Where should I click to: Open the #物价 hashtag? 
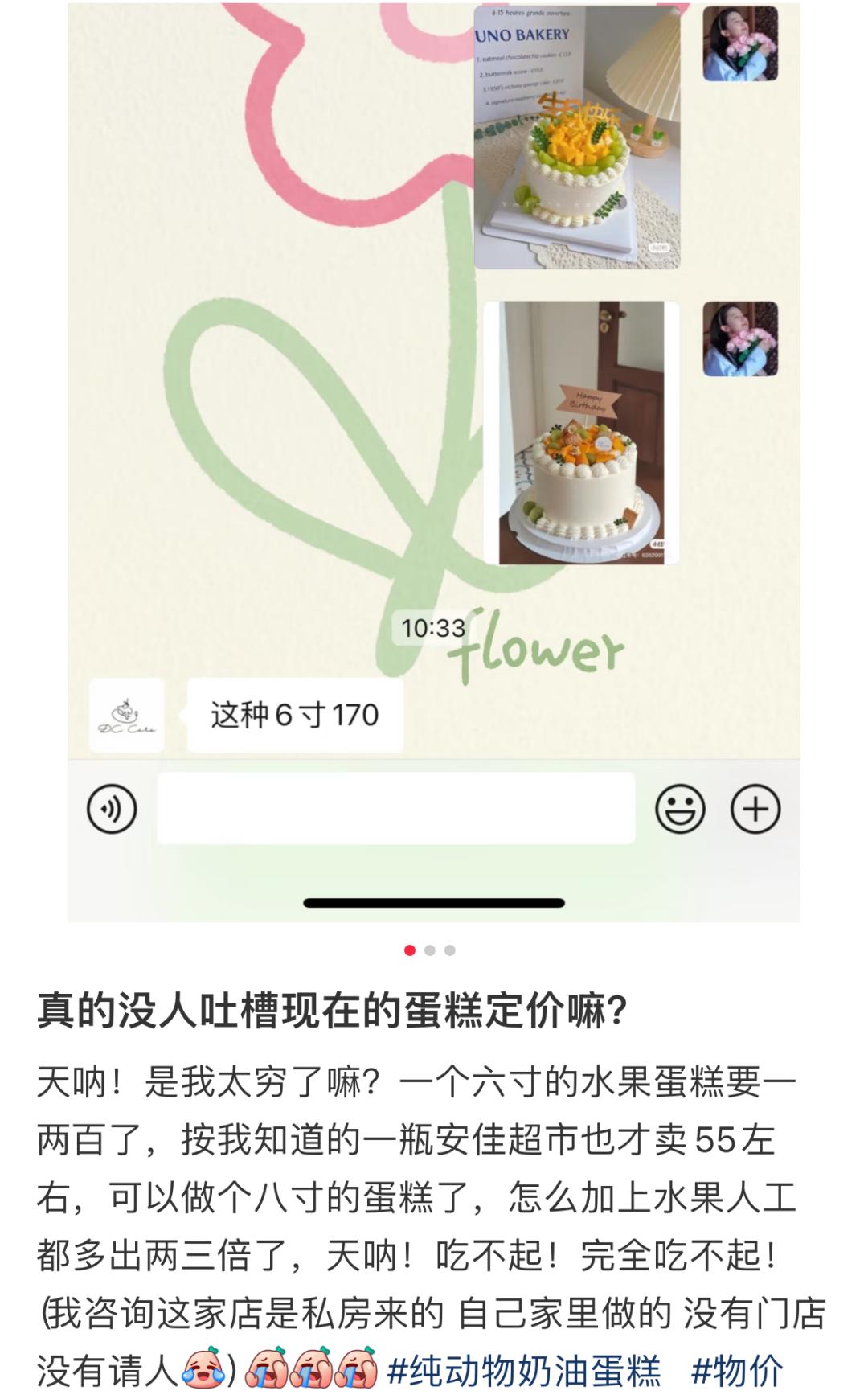point(737,1372)
